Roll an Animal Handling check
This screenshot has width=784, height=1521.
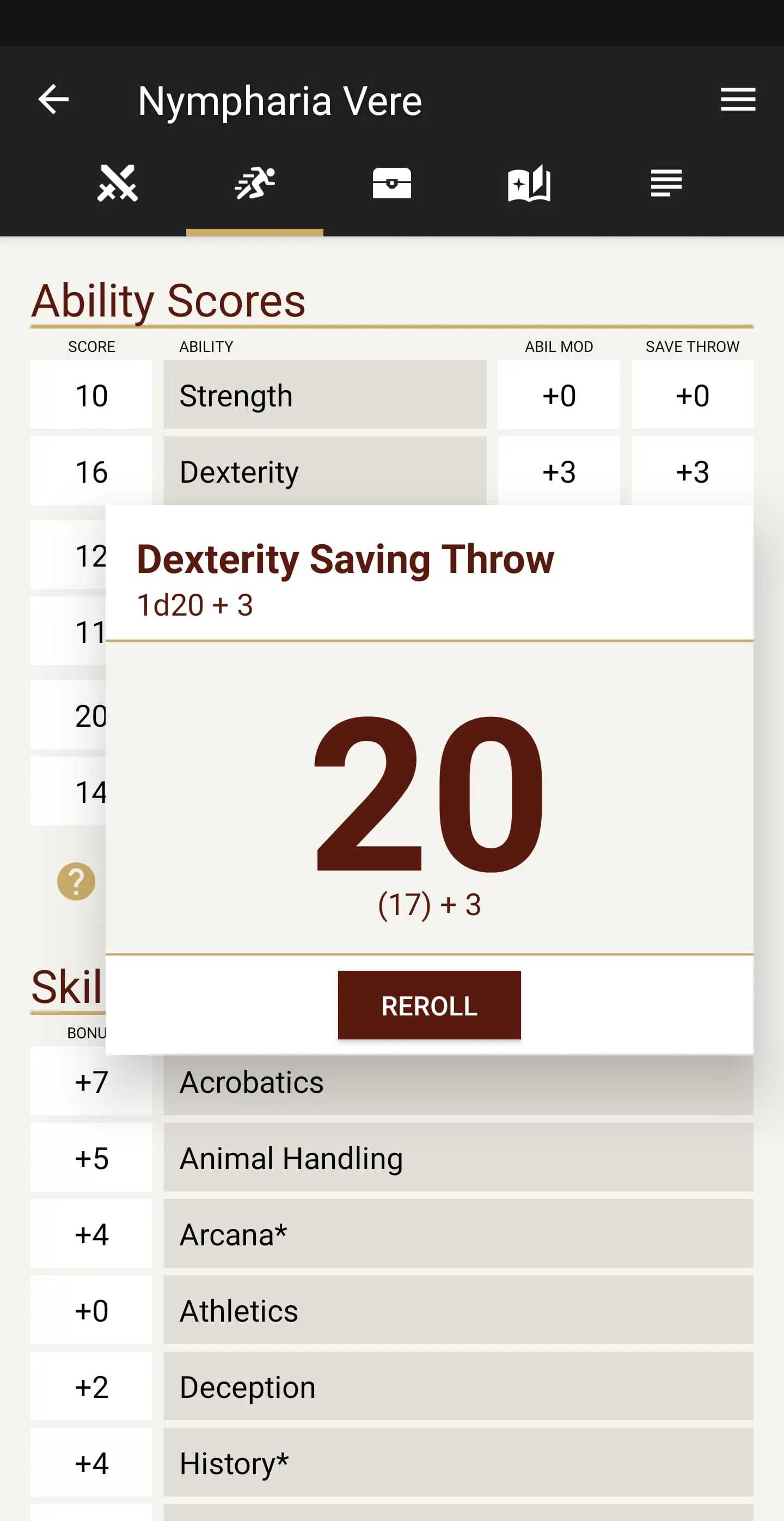[x=458, y=1158]
